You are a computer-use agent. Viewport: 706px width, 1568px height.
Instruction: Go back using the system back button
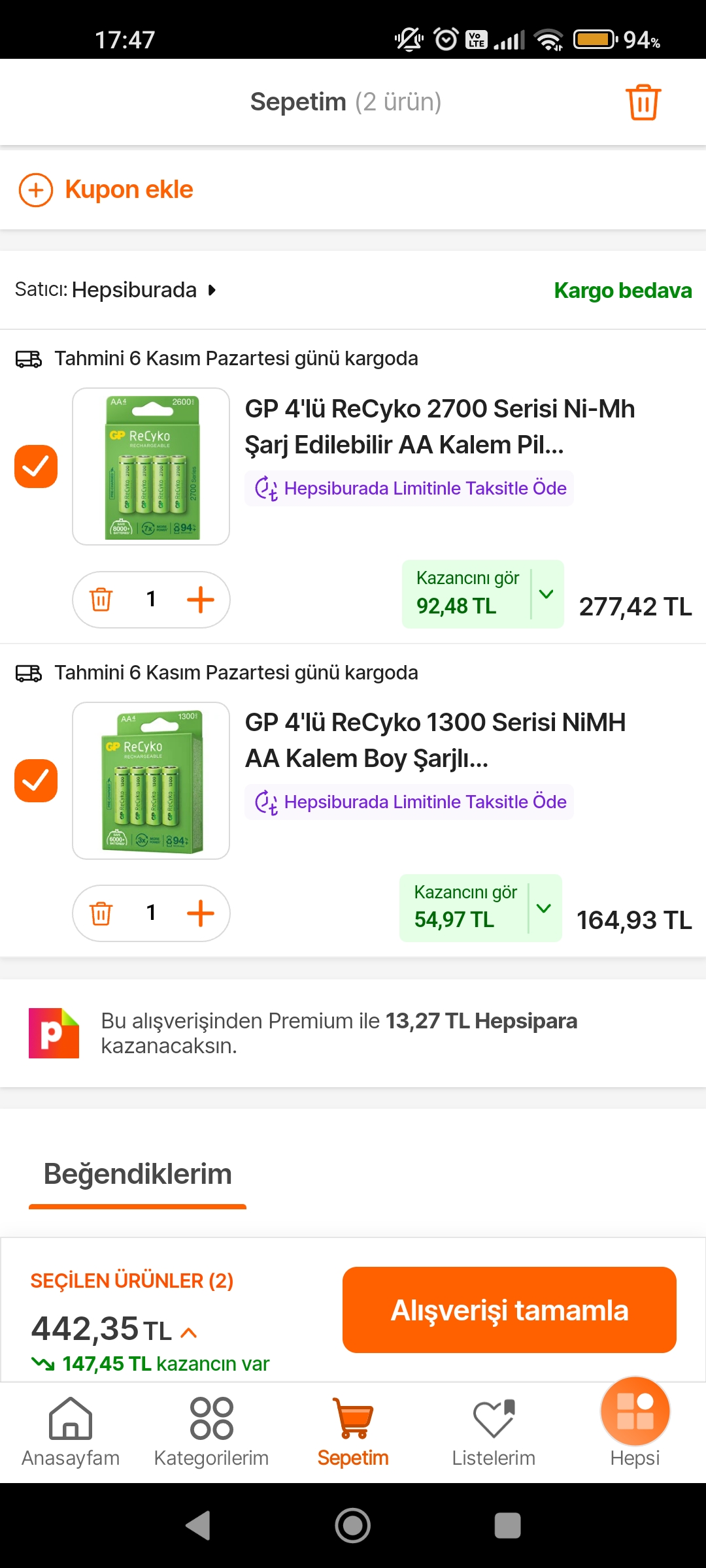(198, 1526)
